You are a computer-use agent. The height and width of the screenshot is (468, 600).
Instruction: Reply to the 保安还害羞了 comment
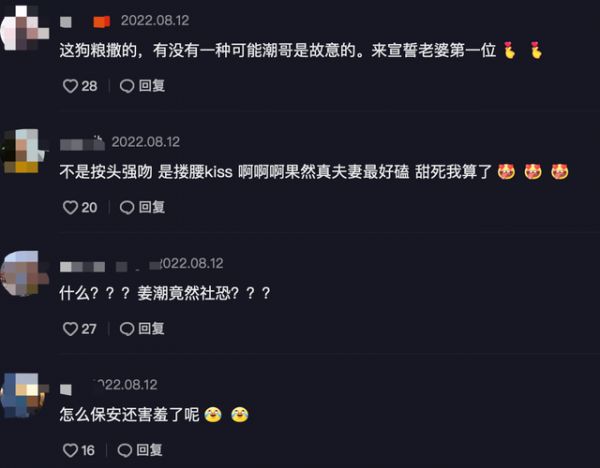click(x=141, y=450)
